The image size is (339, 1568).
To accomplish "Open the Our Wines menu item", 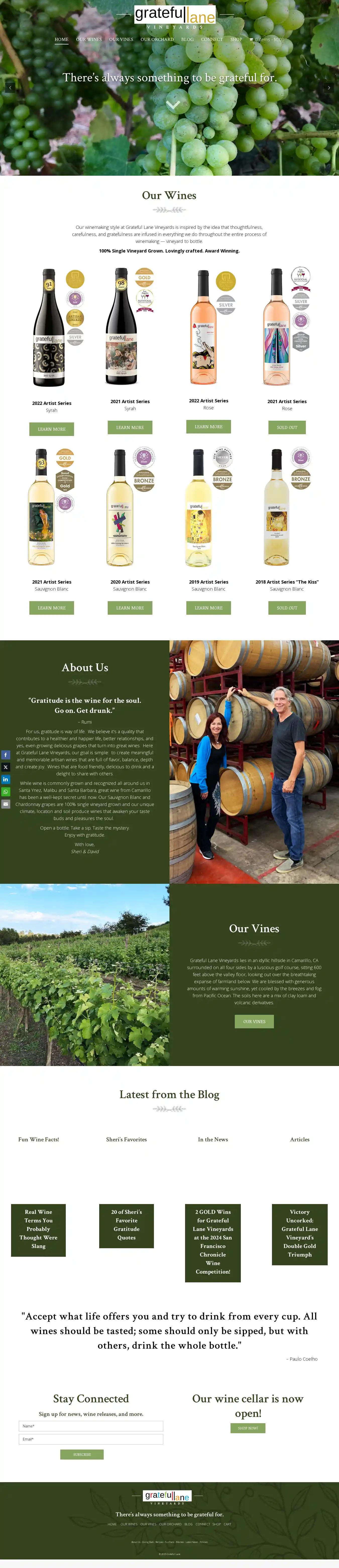I will tap(89, 40).
